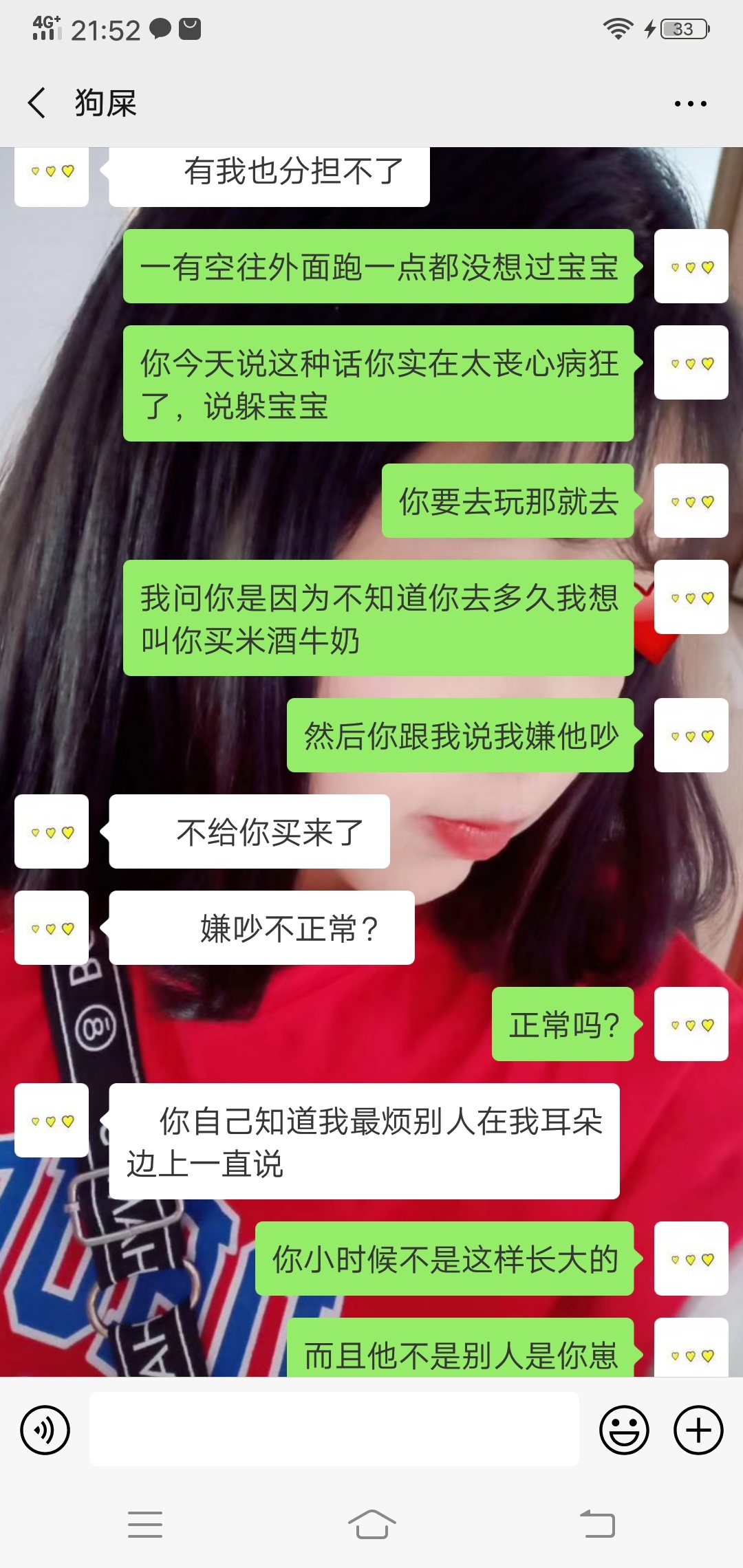The height and width of the screenshot is (1568, 743).
Task: Go back from the 狗屎 chat
Action: point(37,103)
